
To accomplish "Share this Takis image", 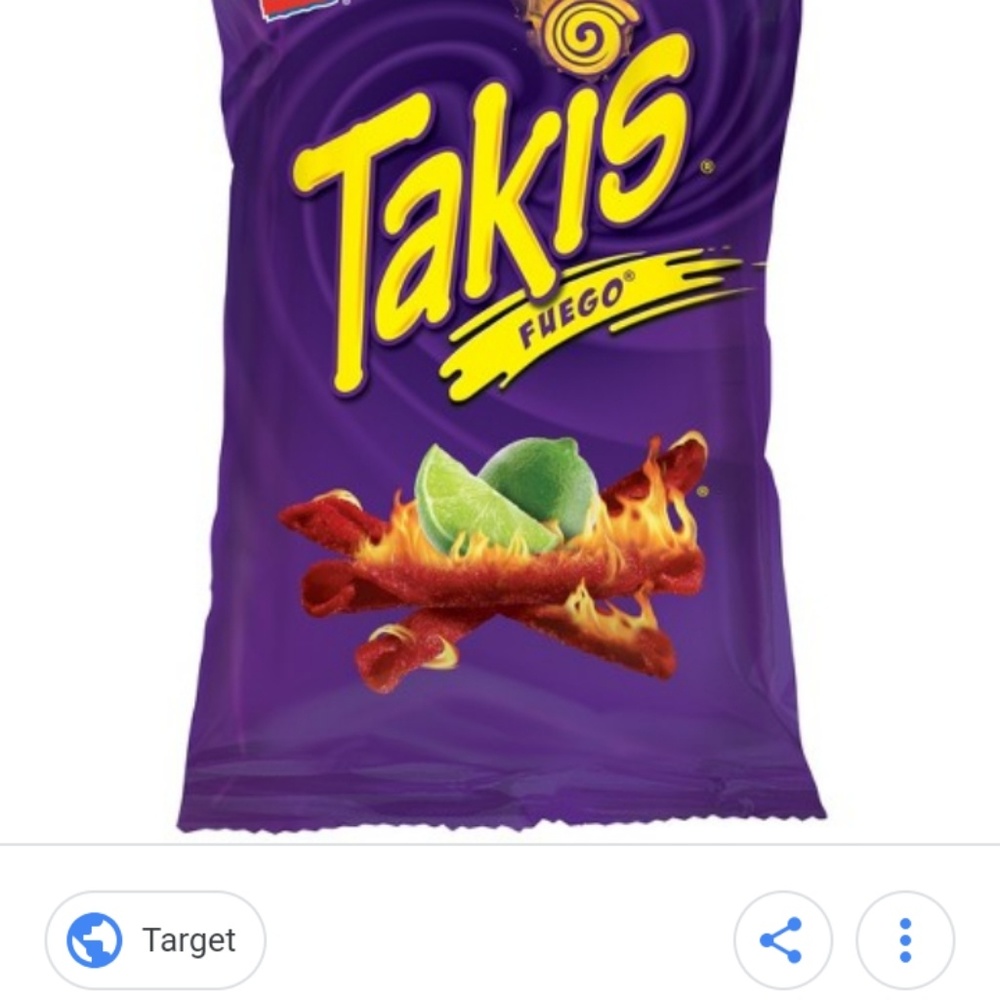I will [x=782, y=940].
